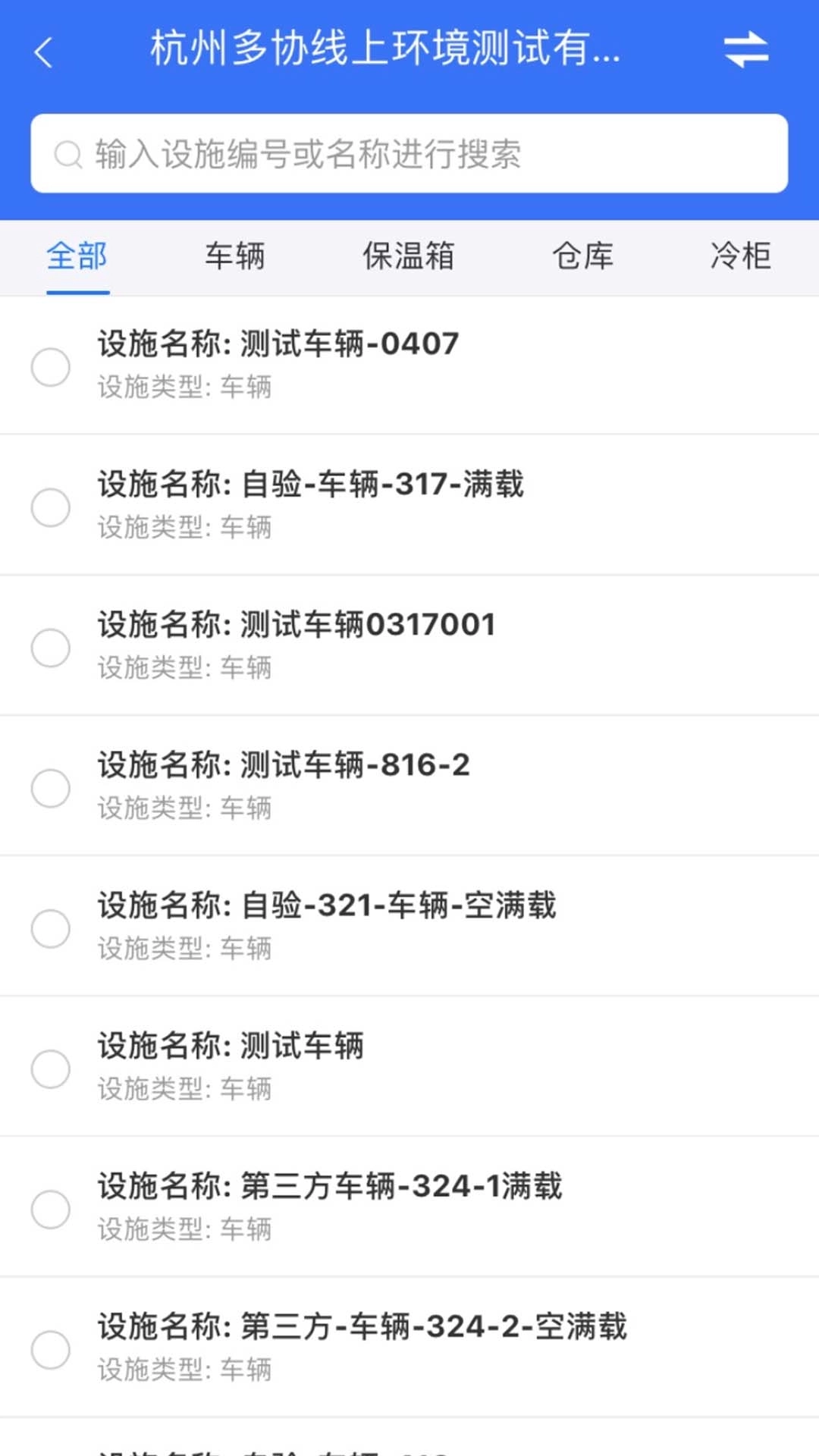Select radio button for 测试车辆-0407

coord(52,366)
